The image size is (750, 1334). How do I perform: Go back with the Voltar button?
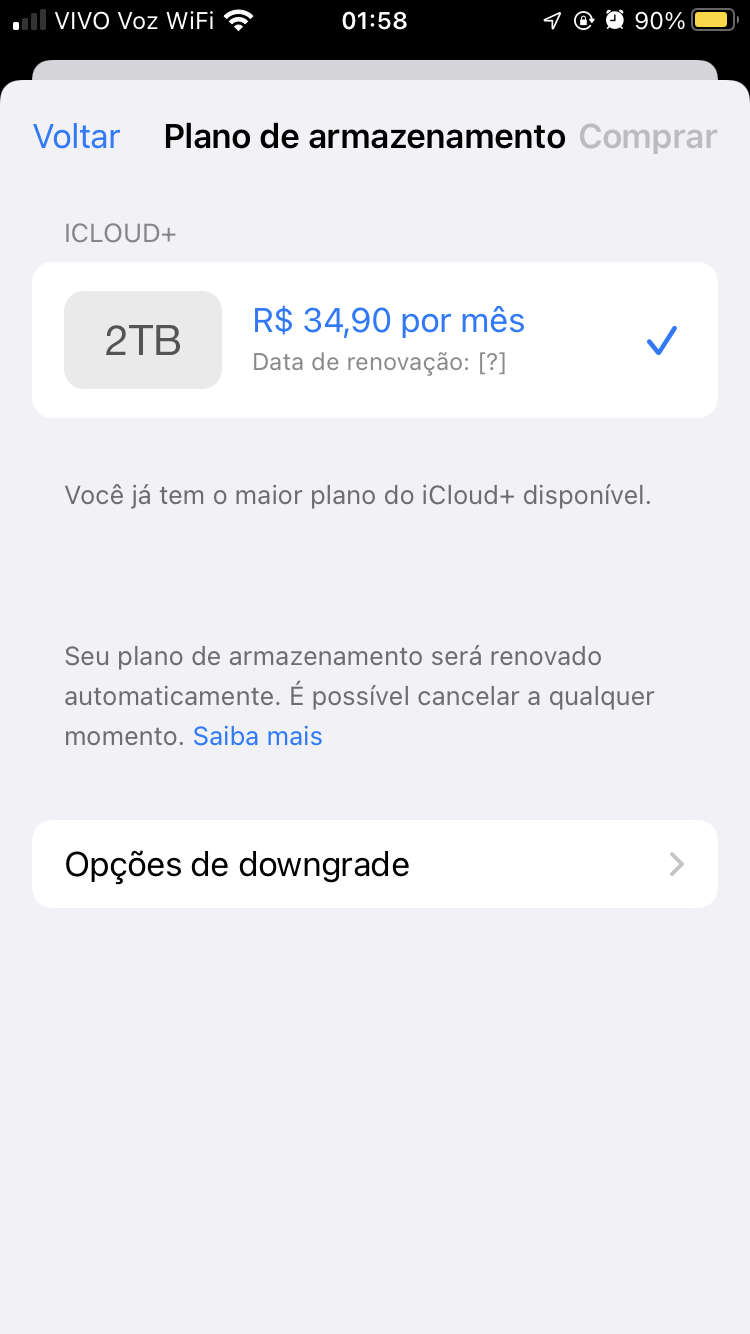tap(77, 136)
